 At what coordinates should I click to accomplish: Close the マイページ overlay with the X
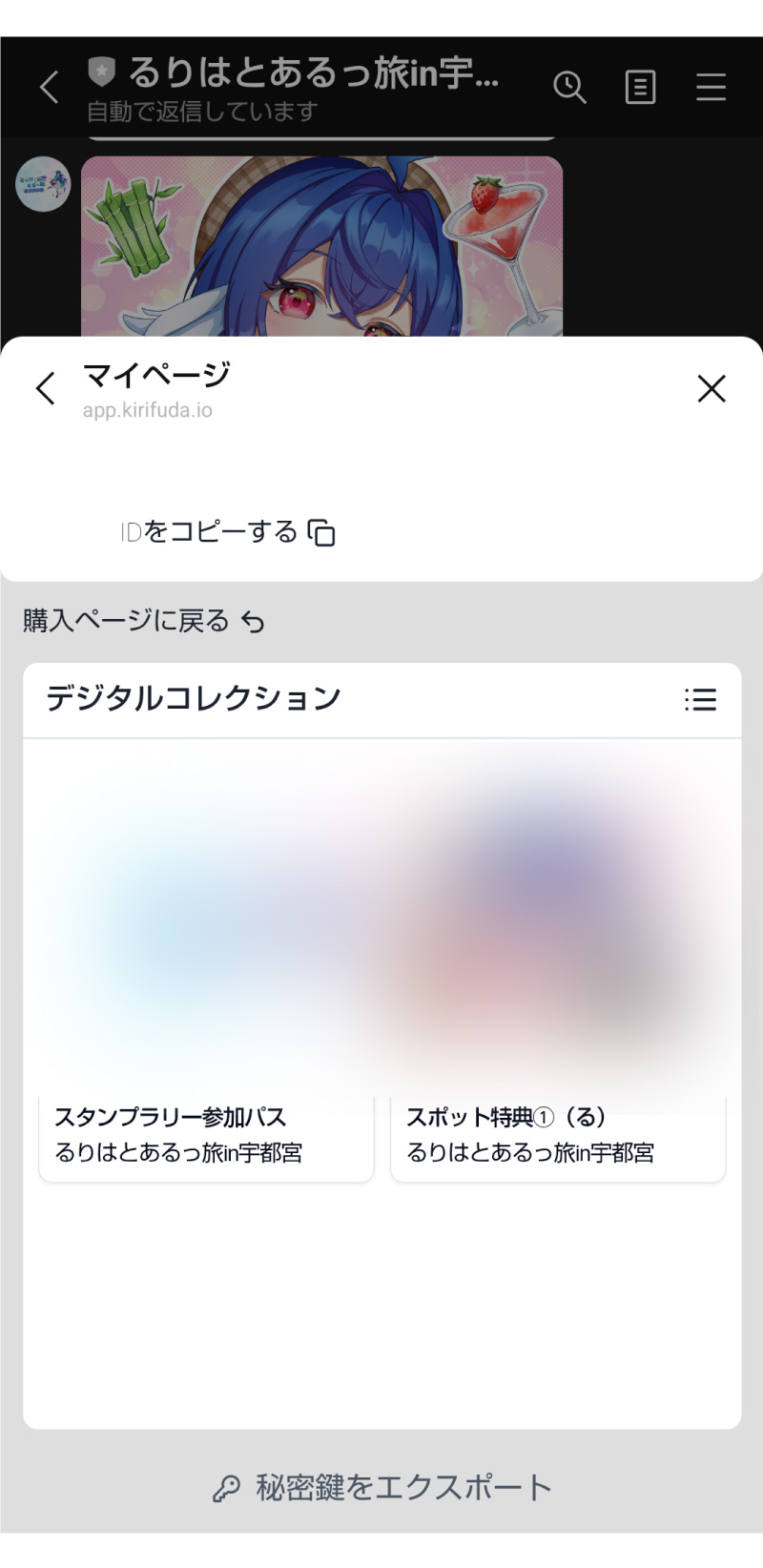(x=711, y=389)
